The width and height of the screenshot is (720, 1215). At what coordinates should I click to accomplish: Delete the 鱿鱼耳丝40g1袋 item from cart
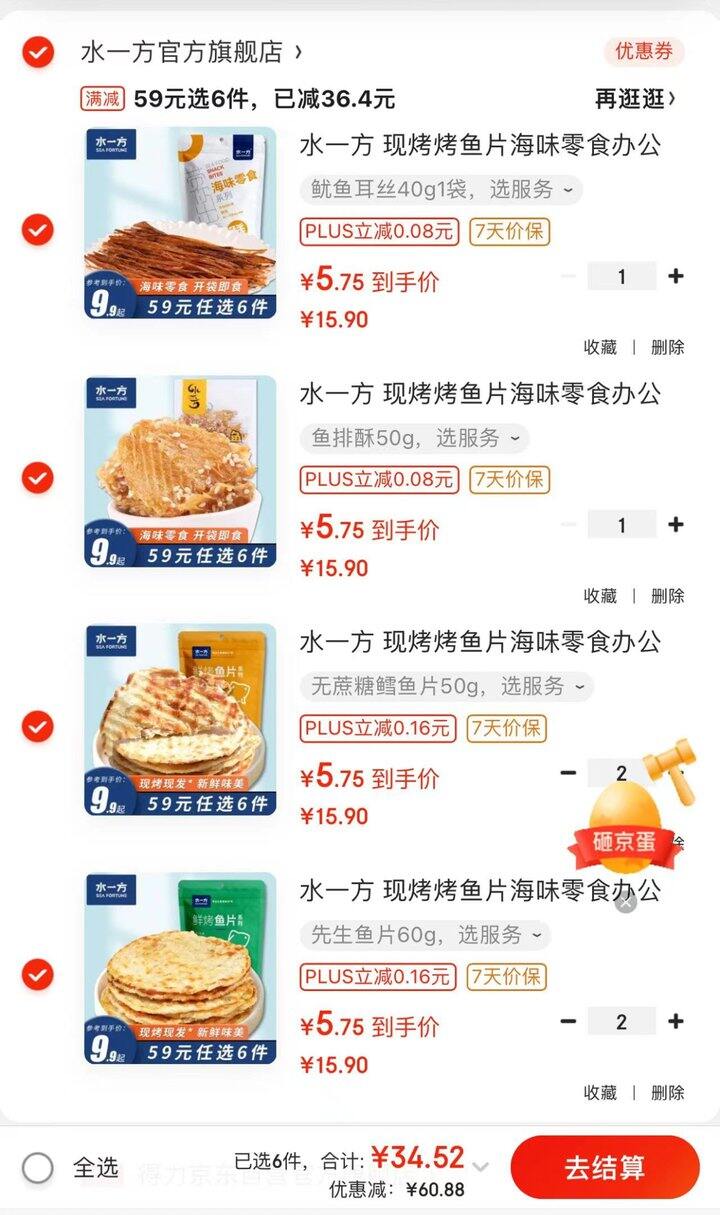click(x=667, y=347)
